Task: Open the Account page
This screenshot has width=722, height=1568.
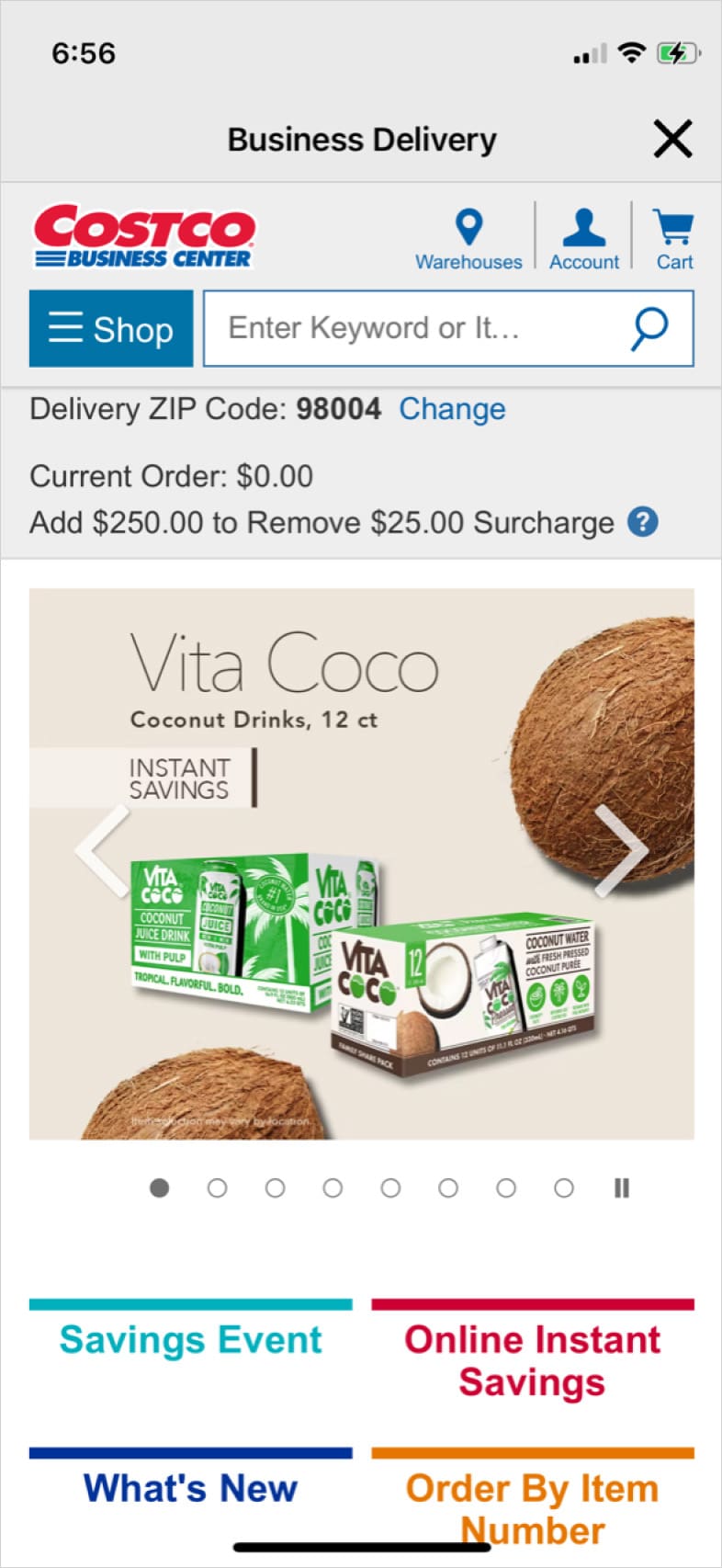Action: coord(584,240)
